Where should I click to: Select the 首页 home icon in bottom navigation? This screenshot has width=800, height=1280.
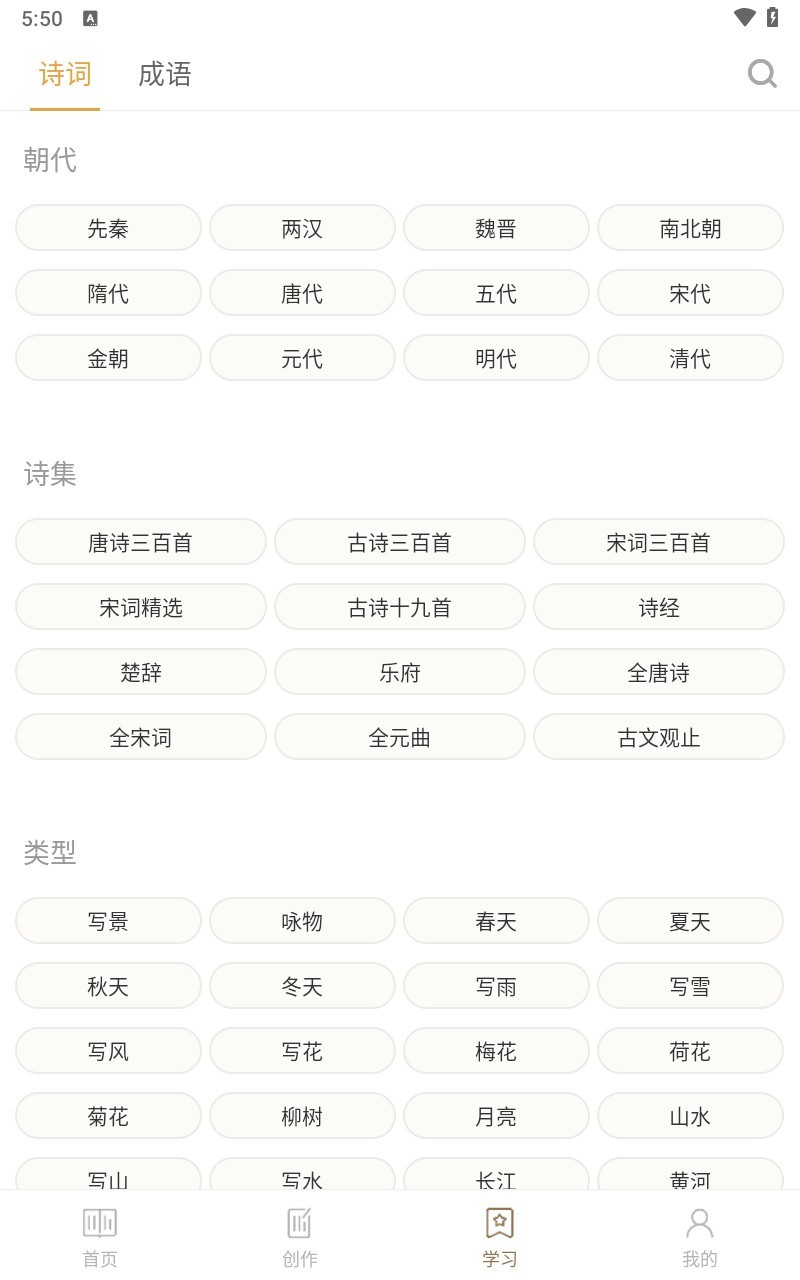(x=99, y=1232)
